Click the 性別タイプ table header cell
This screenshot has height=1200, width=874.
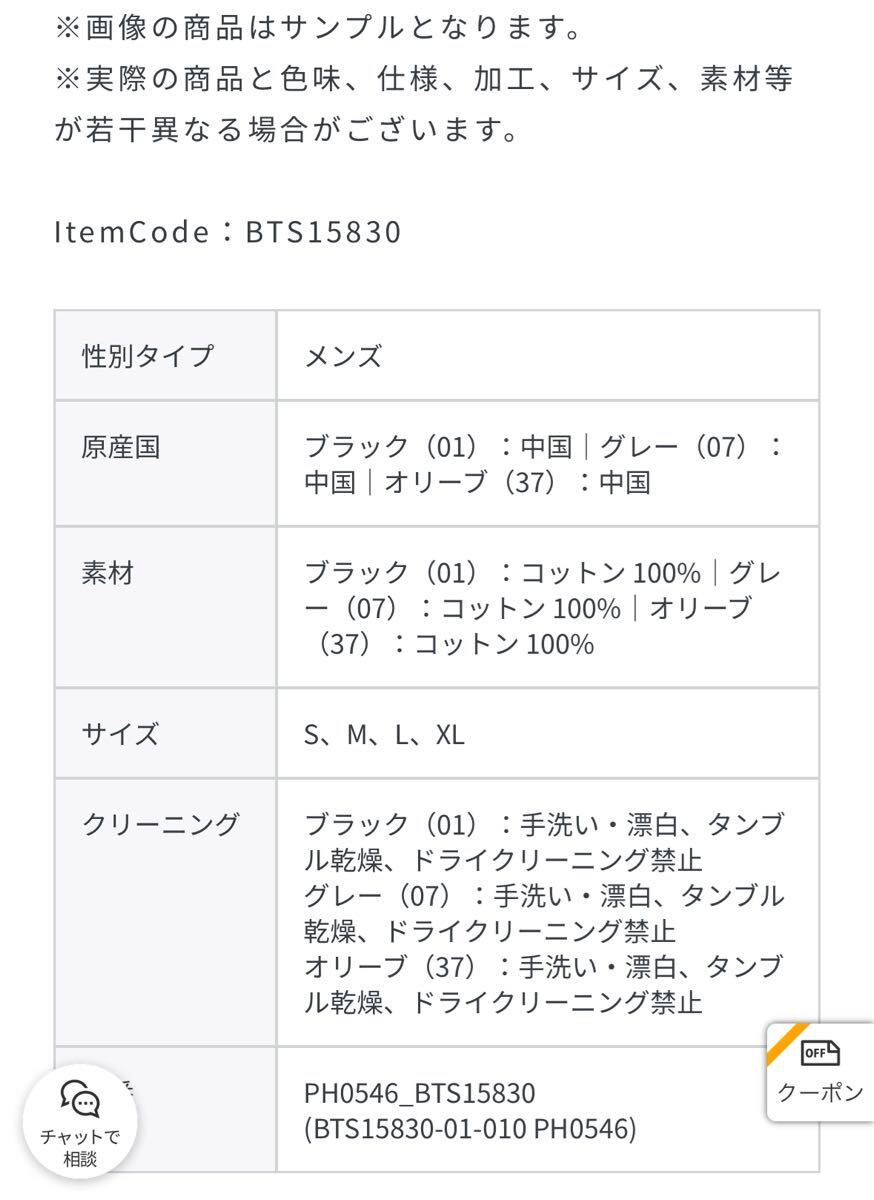[x=147, y=356]
